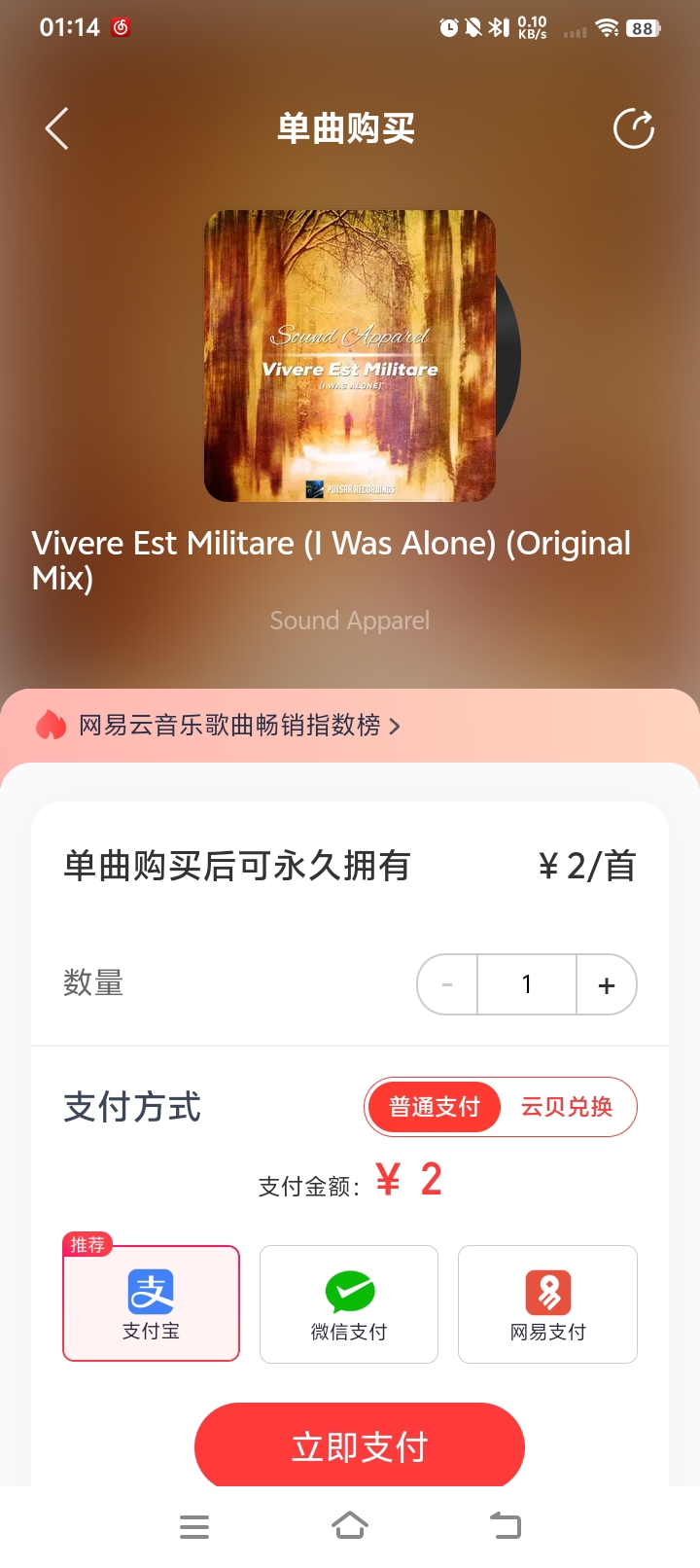Tap the quantity number field
The width and height of the screenshot is (700, 1568).
pyautogui.click(x=527, y=985)
